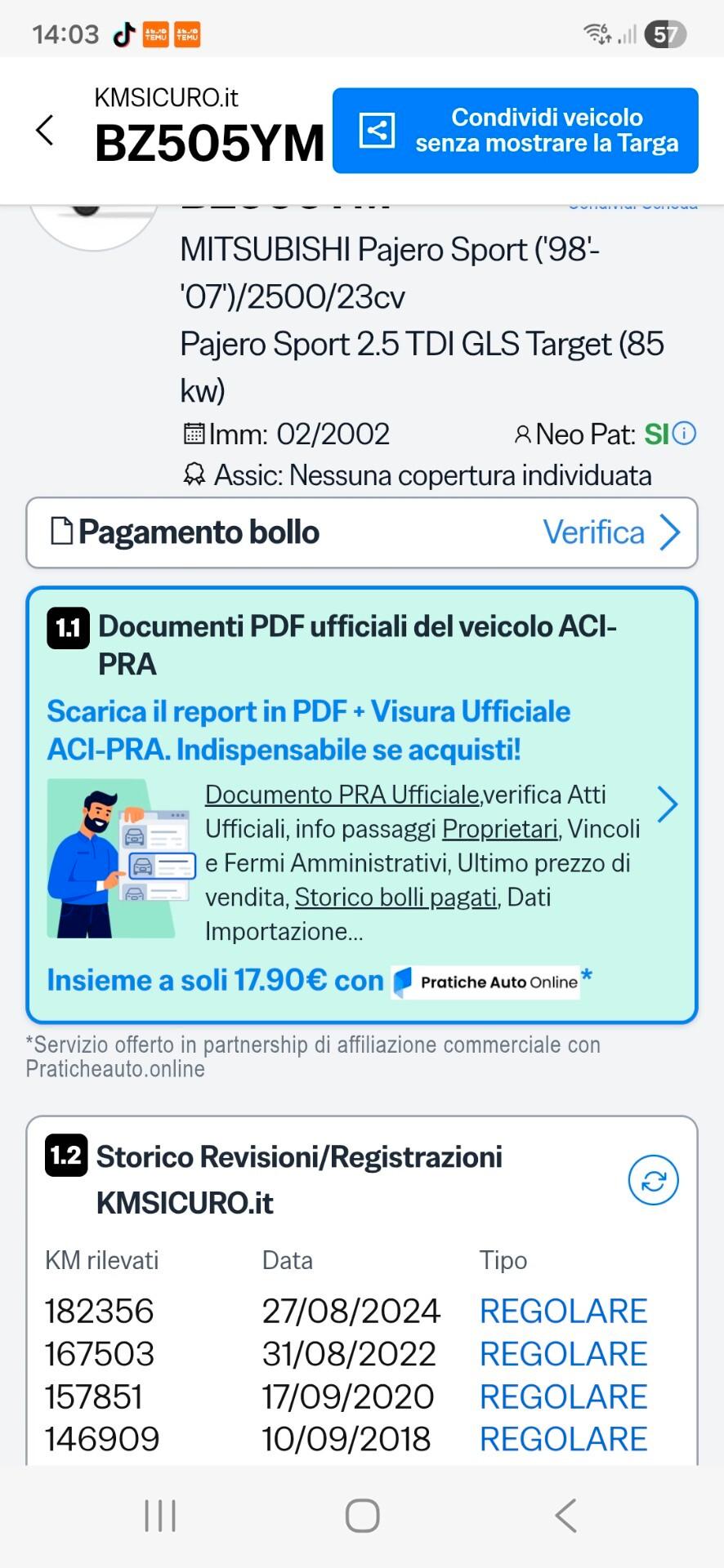The width and height of the screenshot is (724, 1568).
Task: Show recent apps from navigation bar
Action: (160, 1516)
